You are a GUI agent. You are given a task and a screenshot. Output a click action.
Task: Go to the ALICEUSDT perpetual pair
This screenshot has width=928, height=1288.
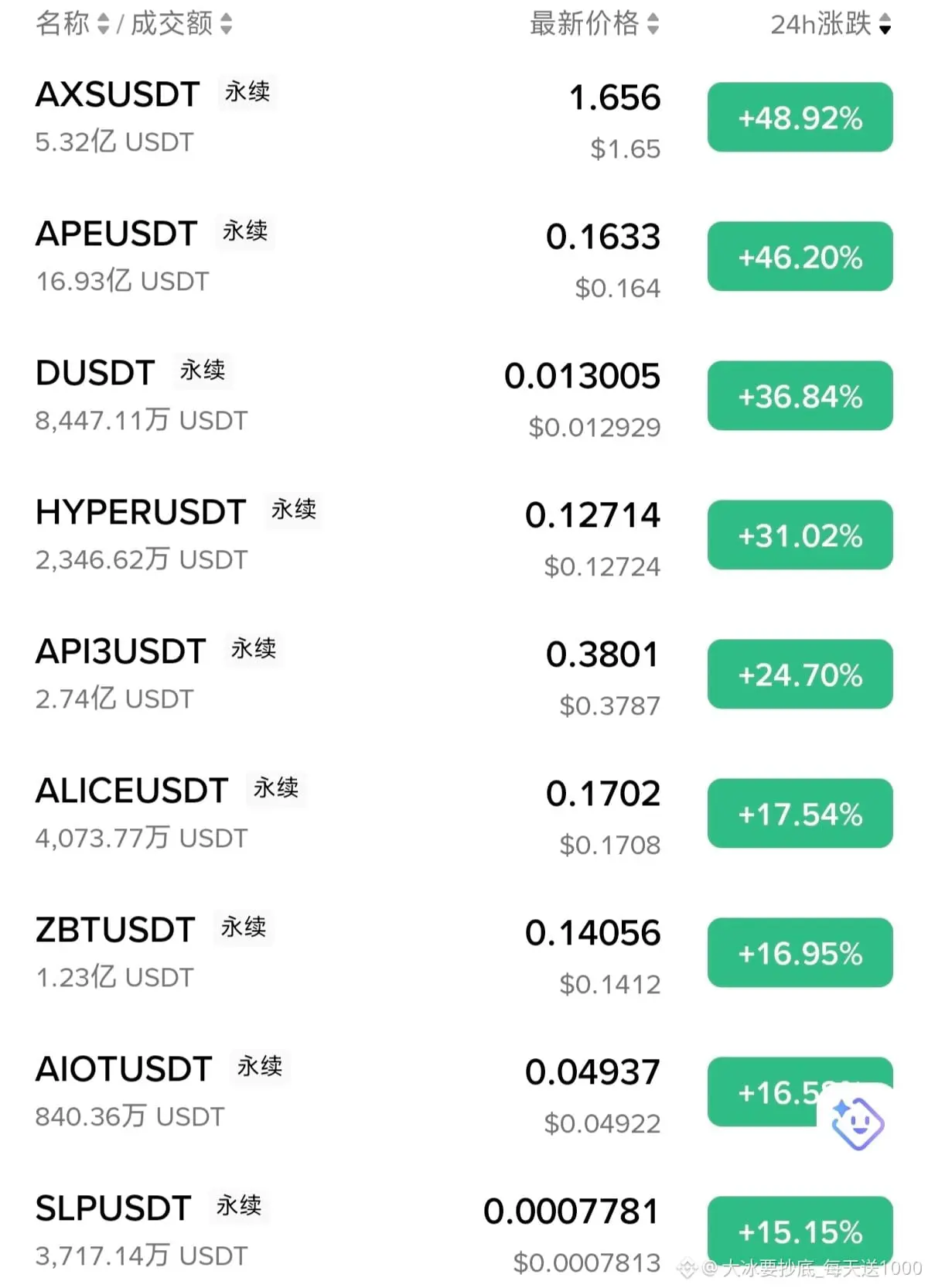[x=132, y=791]
